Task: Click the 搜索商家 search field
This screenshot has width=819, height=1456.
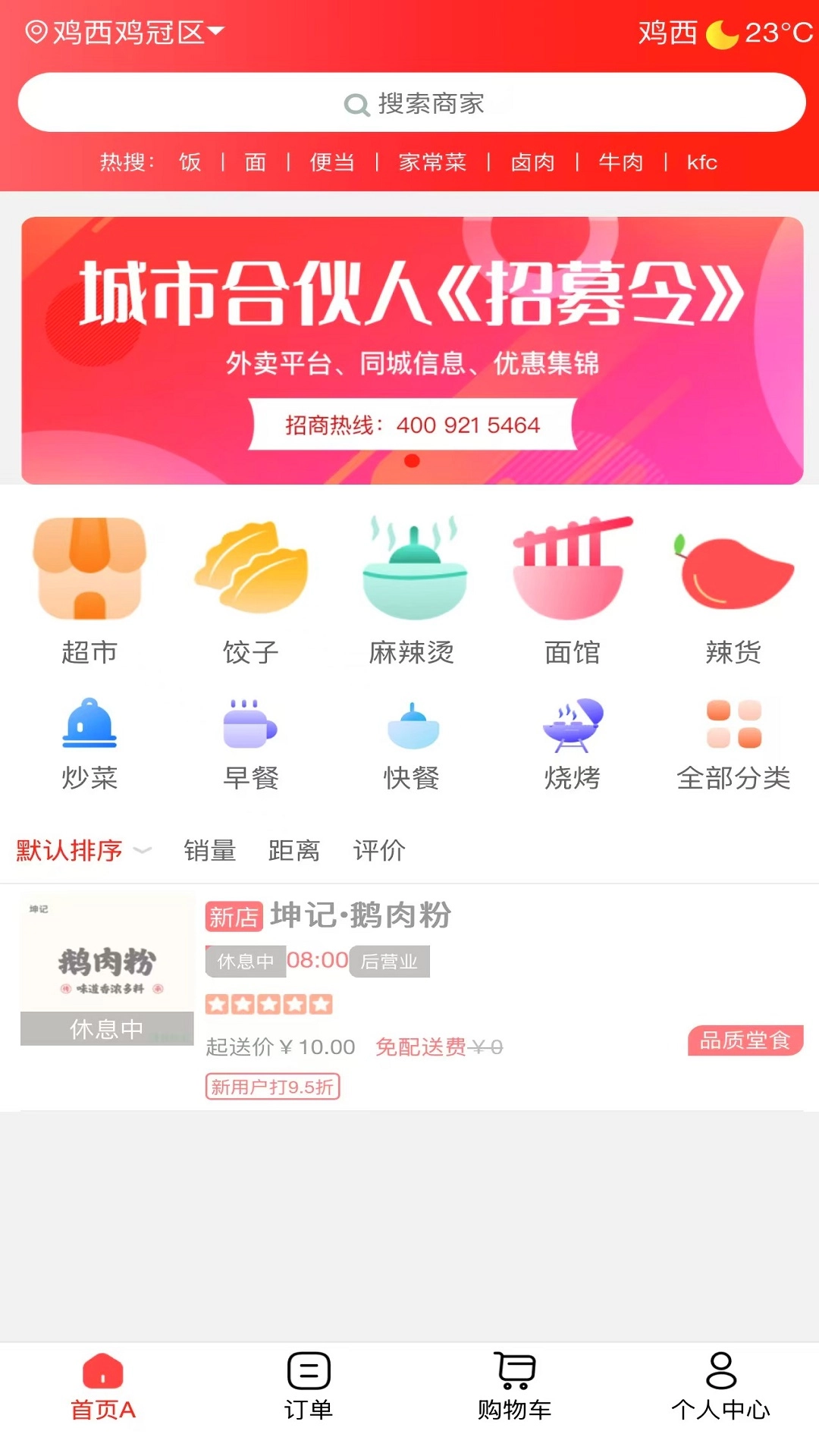Action: (409, 103)
